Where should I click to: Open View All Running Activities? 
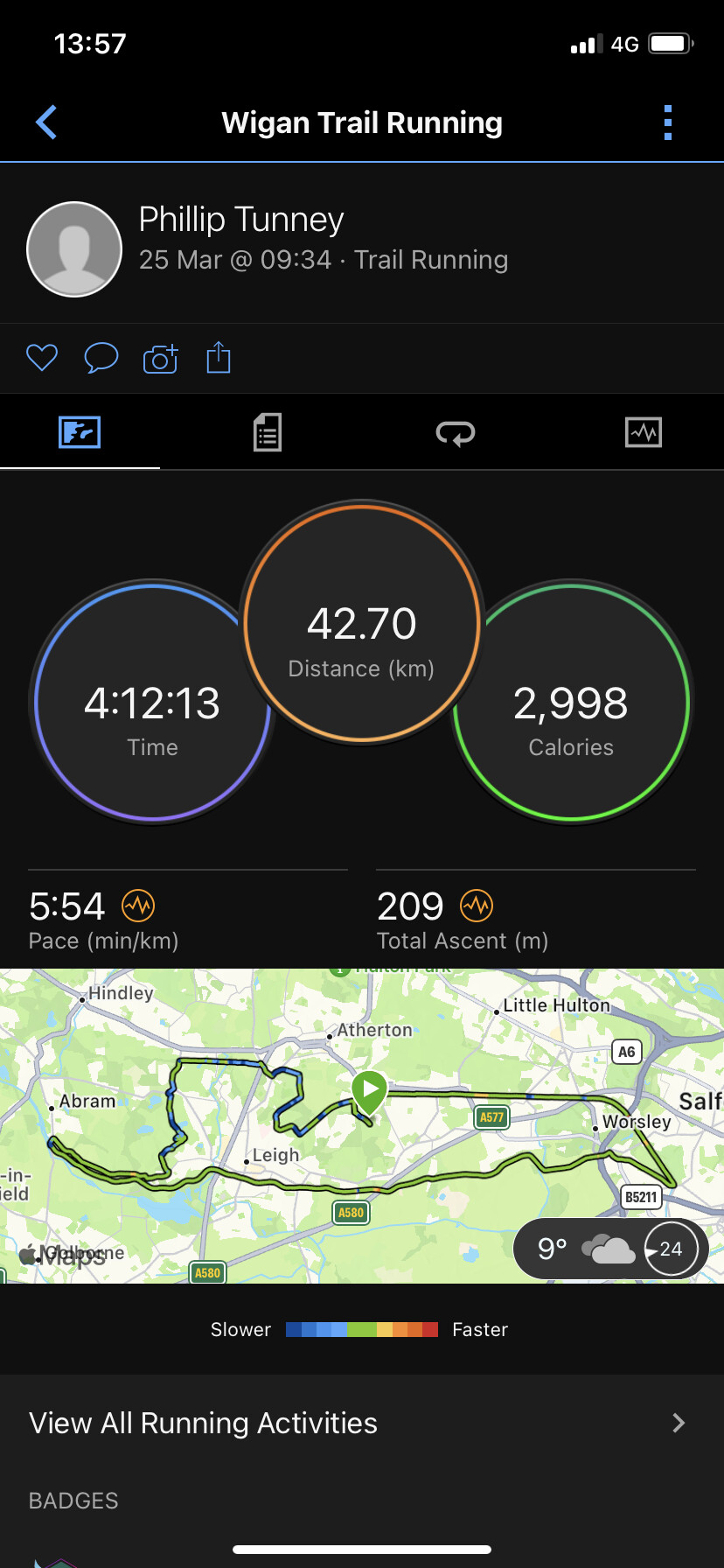[362, 1423]
